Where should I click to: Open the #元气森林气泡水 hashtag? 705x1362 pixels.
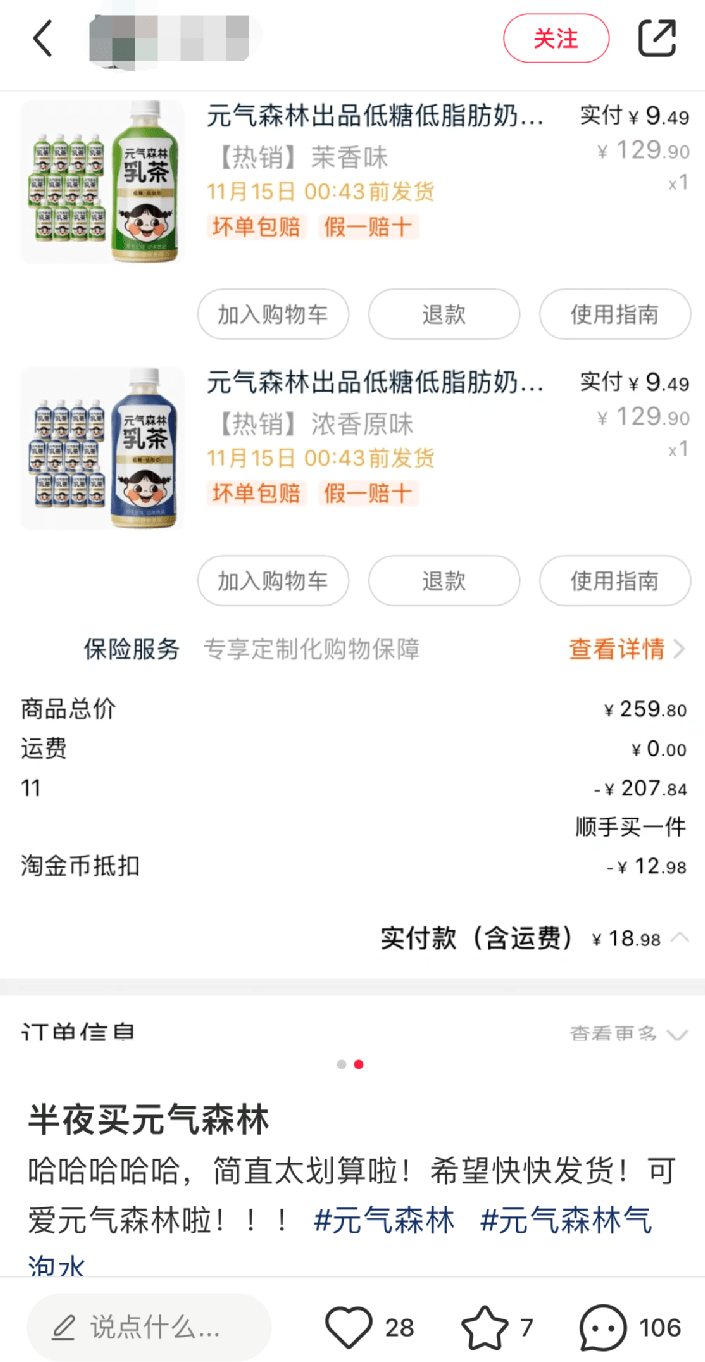click(x=566, y=1220)
